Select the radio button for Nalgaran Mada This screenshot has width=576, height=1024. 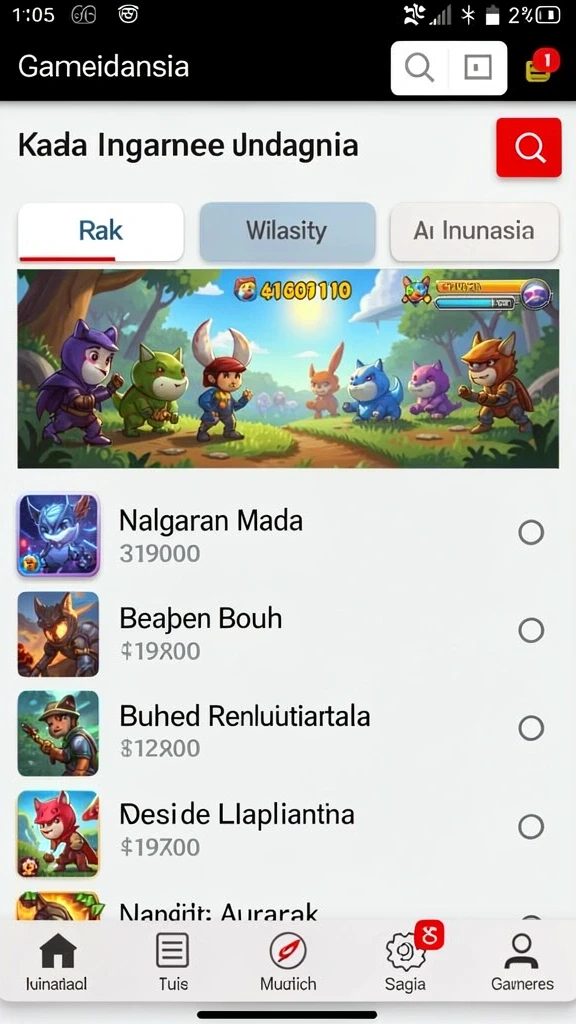[x=531, y=533]
